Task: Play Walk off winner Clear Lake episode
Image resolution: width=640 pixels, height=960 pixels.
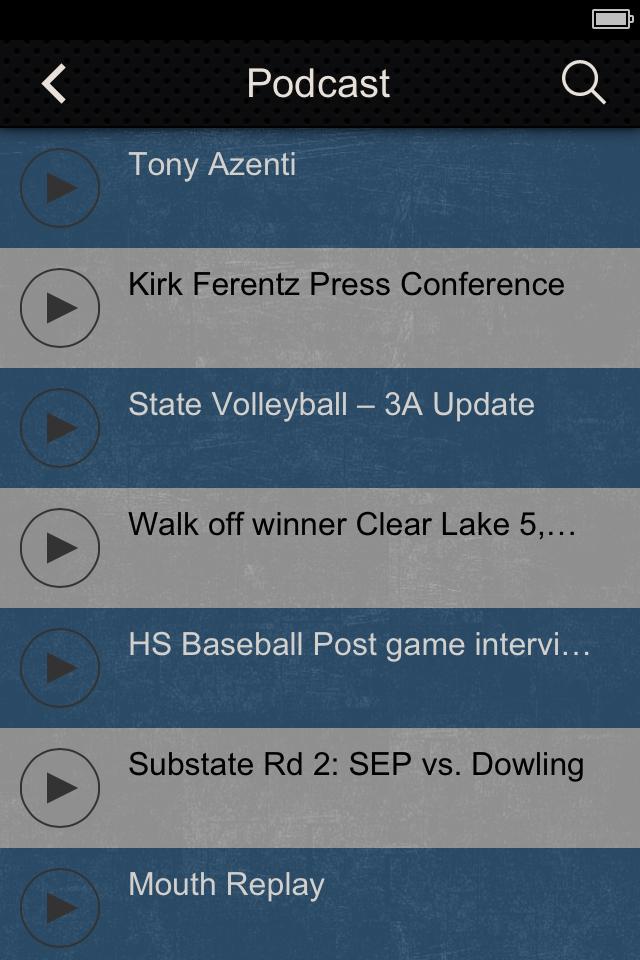Action: pyautogui.click(x=60, y=548)
